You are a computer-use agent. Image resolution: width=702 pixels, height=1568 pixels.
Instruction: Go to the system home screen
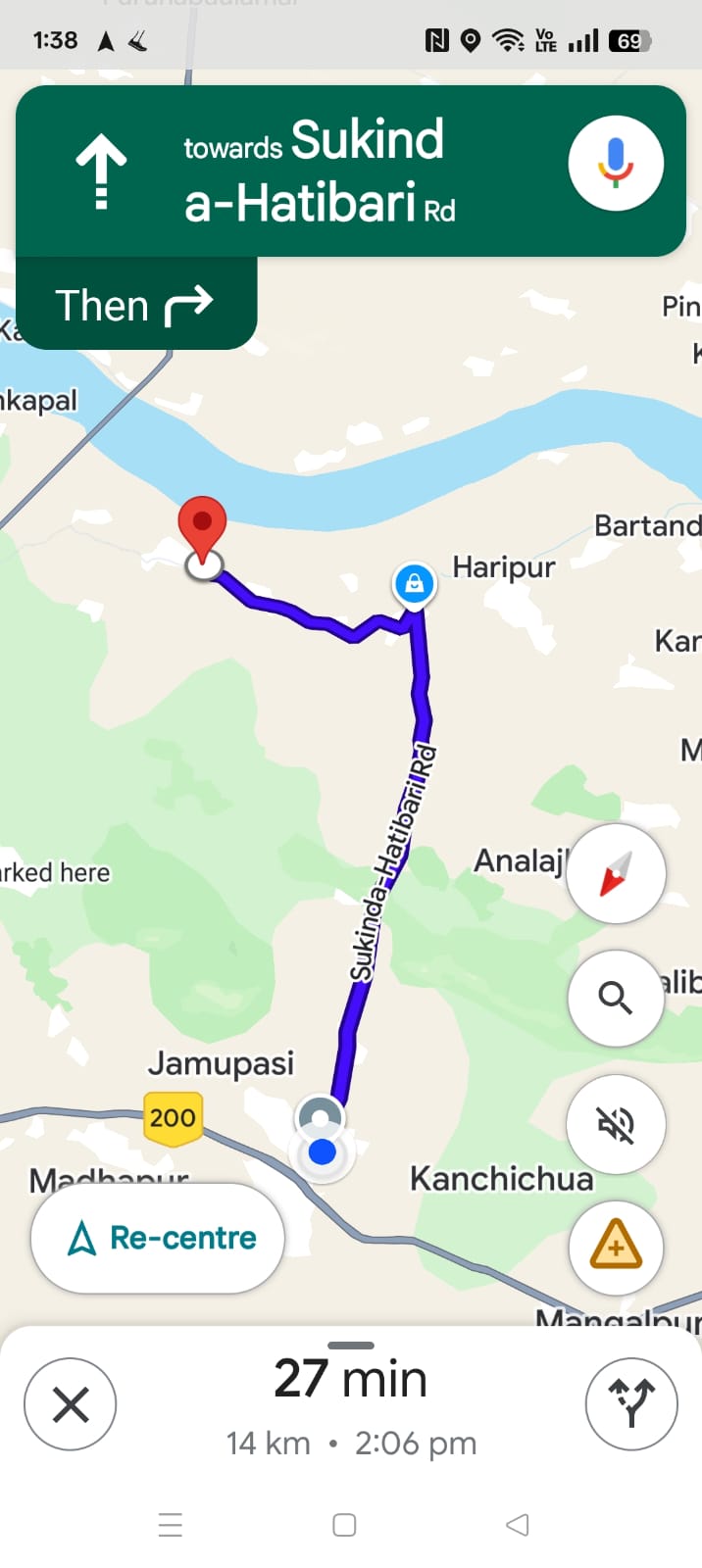click(x=344, y=1525)
